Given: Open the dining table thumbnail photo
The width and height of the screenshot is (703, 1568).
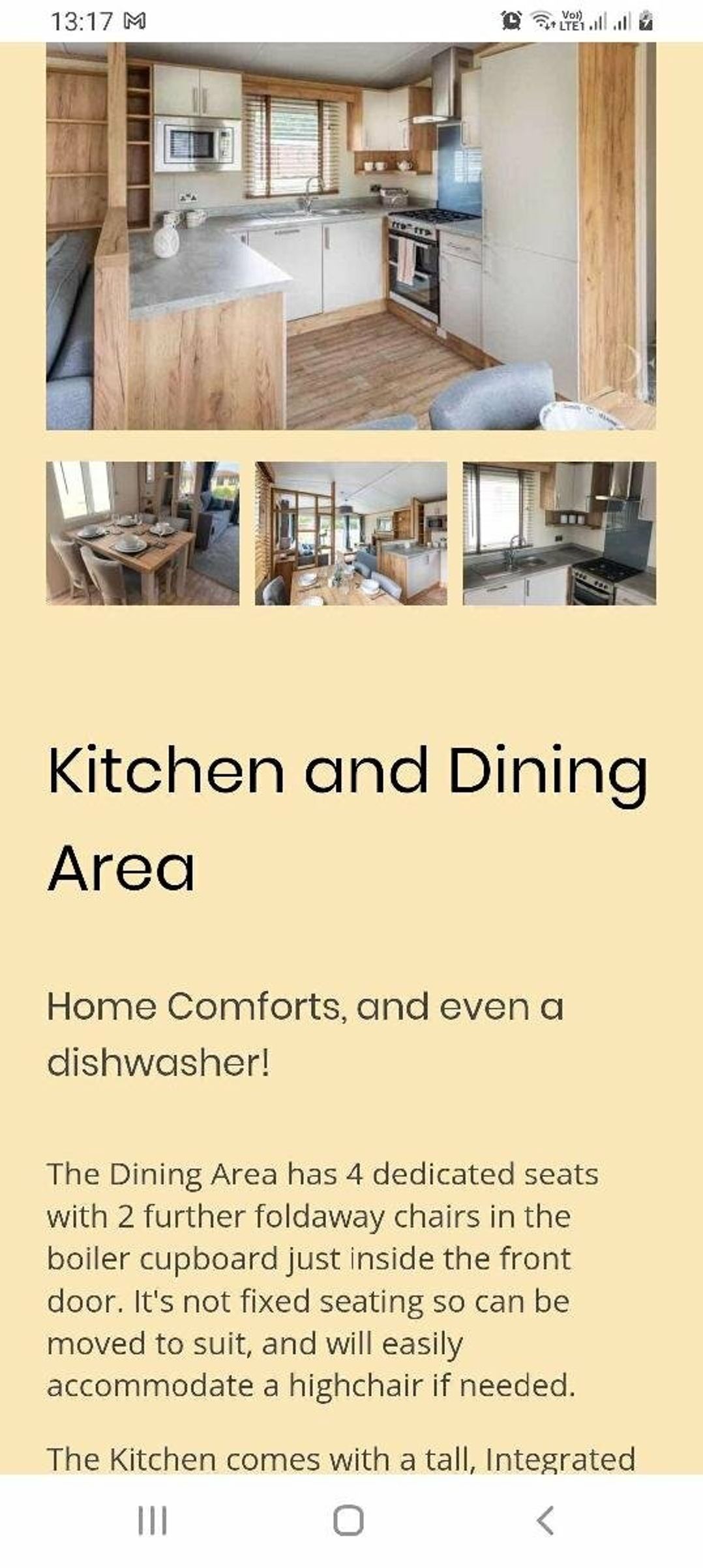Looking at the screenshot, I should tap(143, 534).
